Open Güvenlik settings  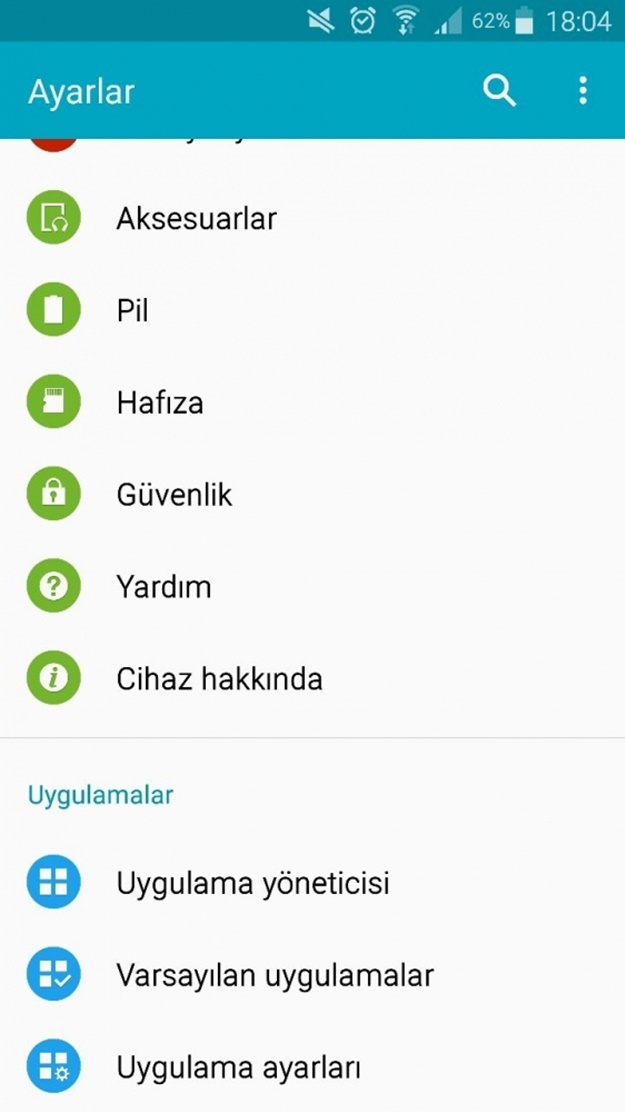click(174, 495)
